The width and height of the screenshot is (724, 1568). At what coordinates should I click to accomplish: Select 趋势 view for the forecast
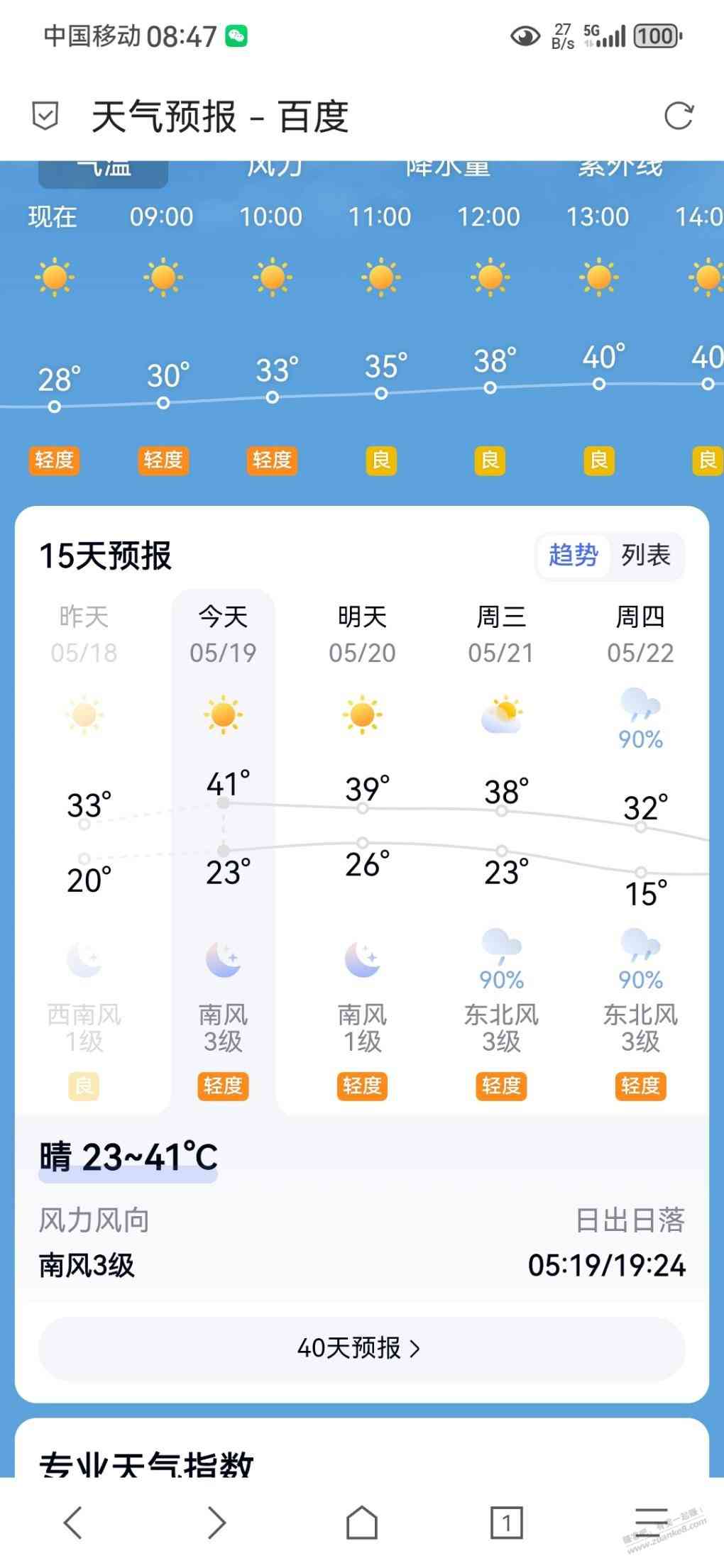click(573, 555)
